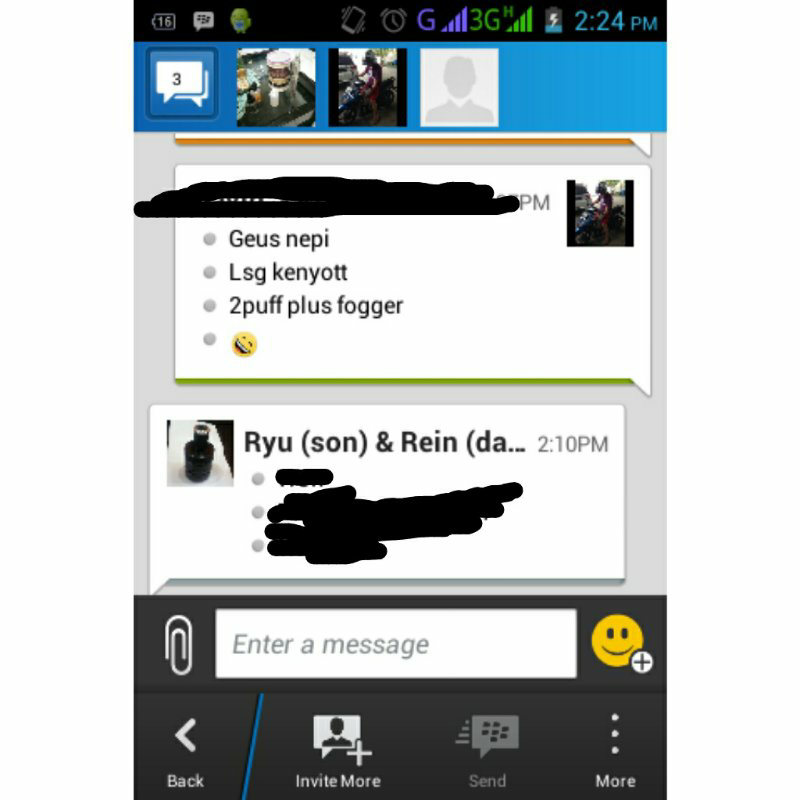Focus the Enter a message field
This screenshot has width=800, height=800.
coord(395,645)
